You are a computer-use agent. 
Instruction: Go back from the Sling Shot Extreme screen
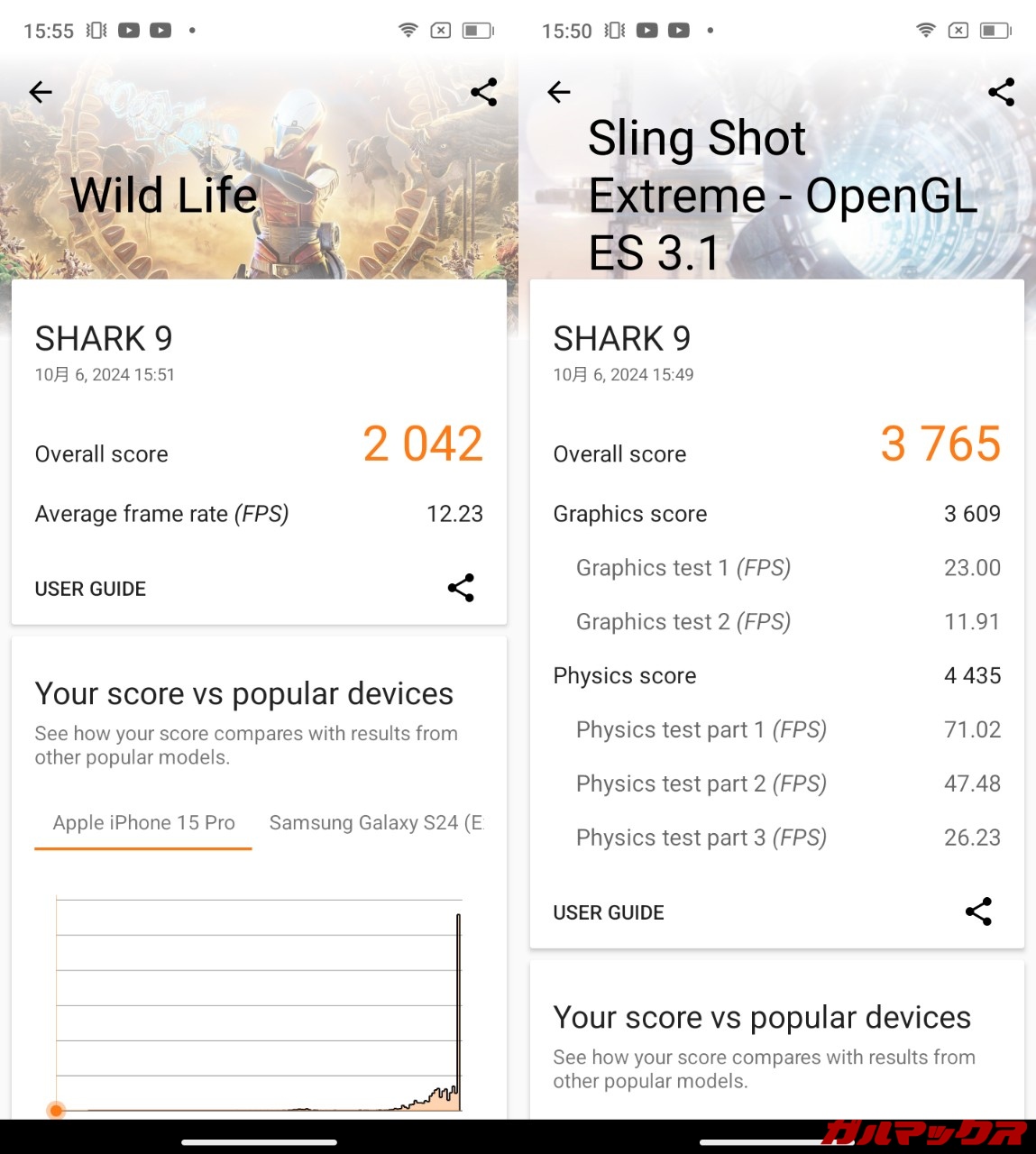pos(559,92)
